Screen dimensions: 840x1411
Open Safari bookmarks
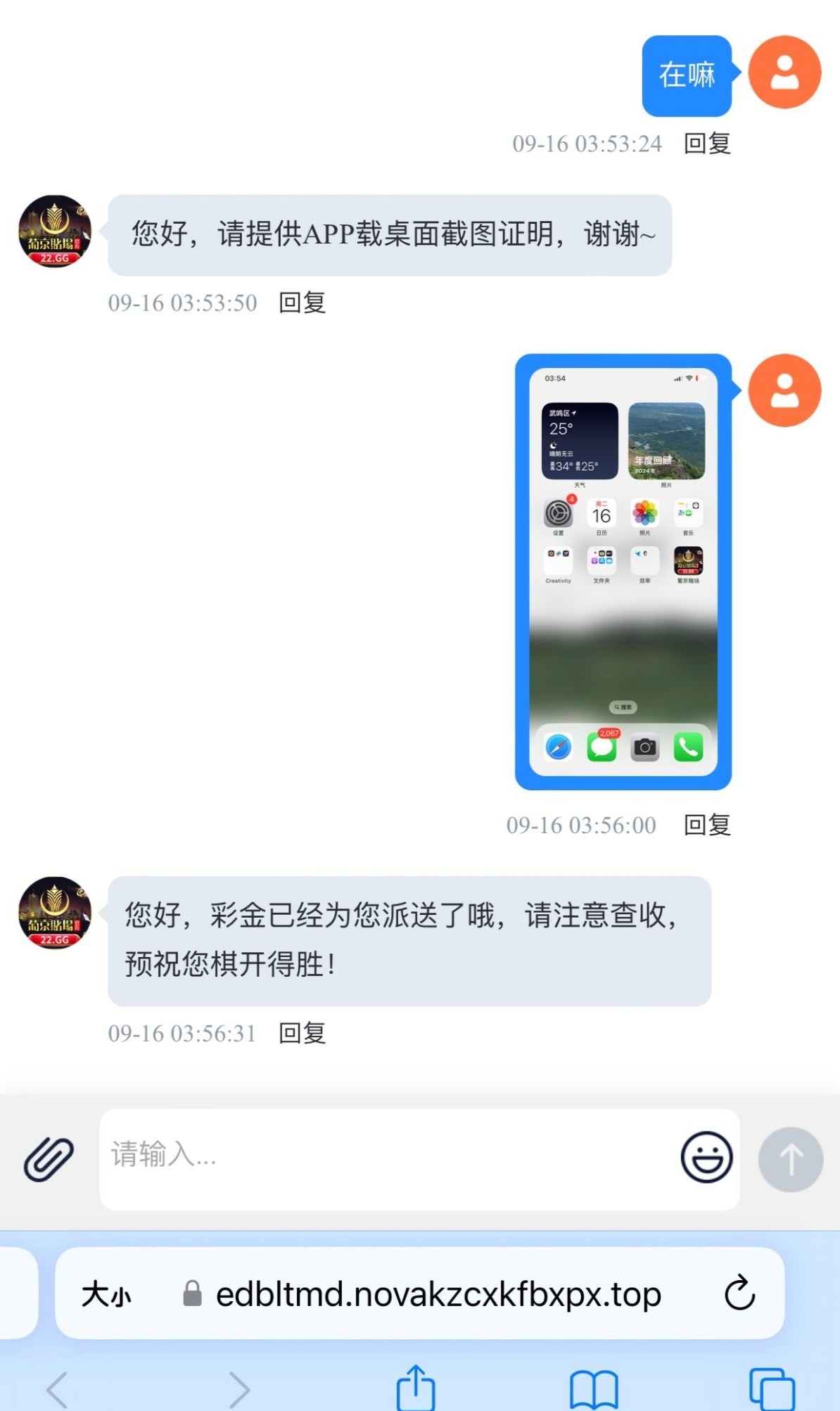[x=593, y=1389]
